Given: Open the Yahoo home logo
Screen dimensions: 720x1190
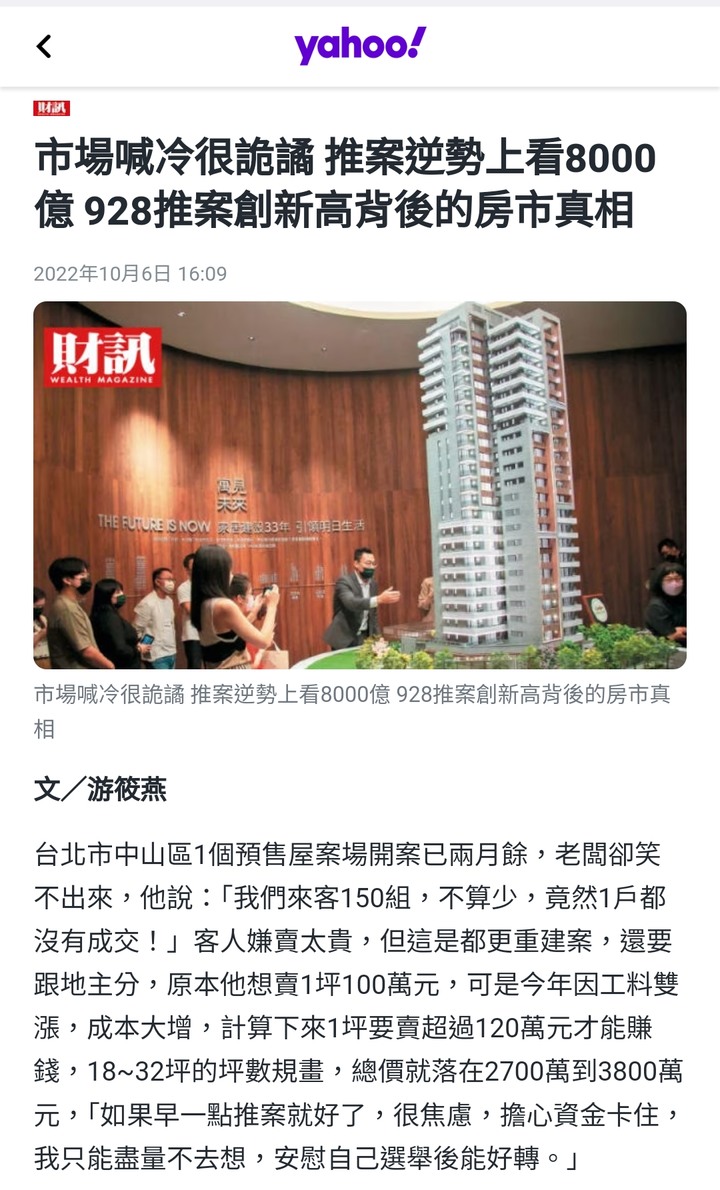Looking at the screenshot, I should (360, 46).
